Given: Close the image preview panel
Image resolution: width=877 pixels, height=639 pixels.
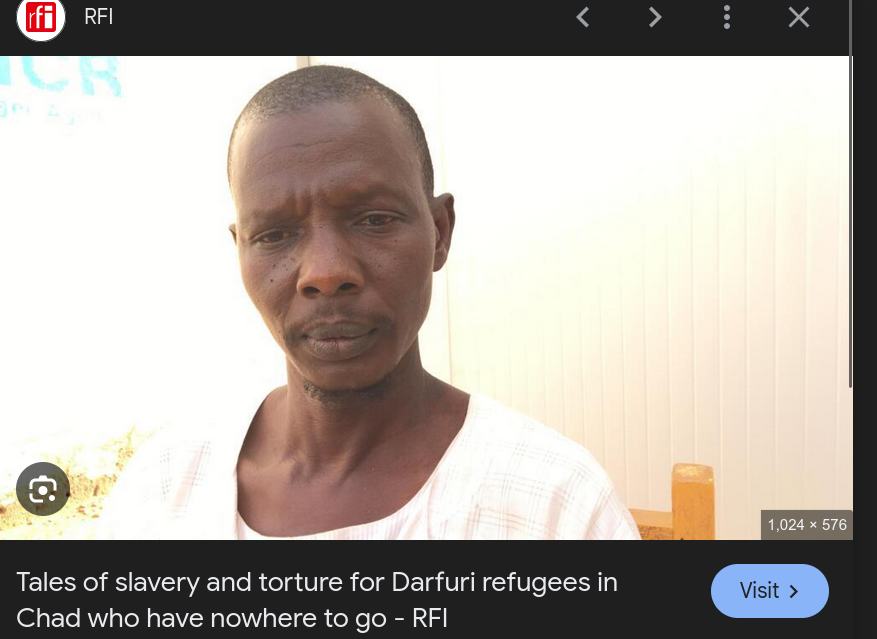Looking at the screenshot, I should 798,17.
